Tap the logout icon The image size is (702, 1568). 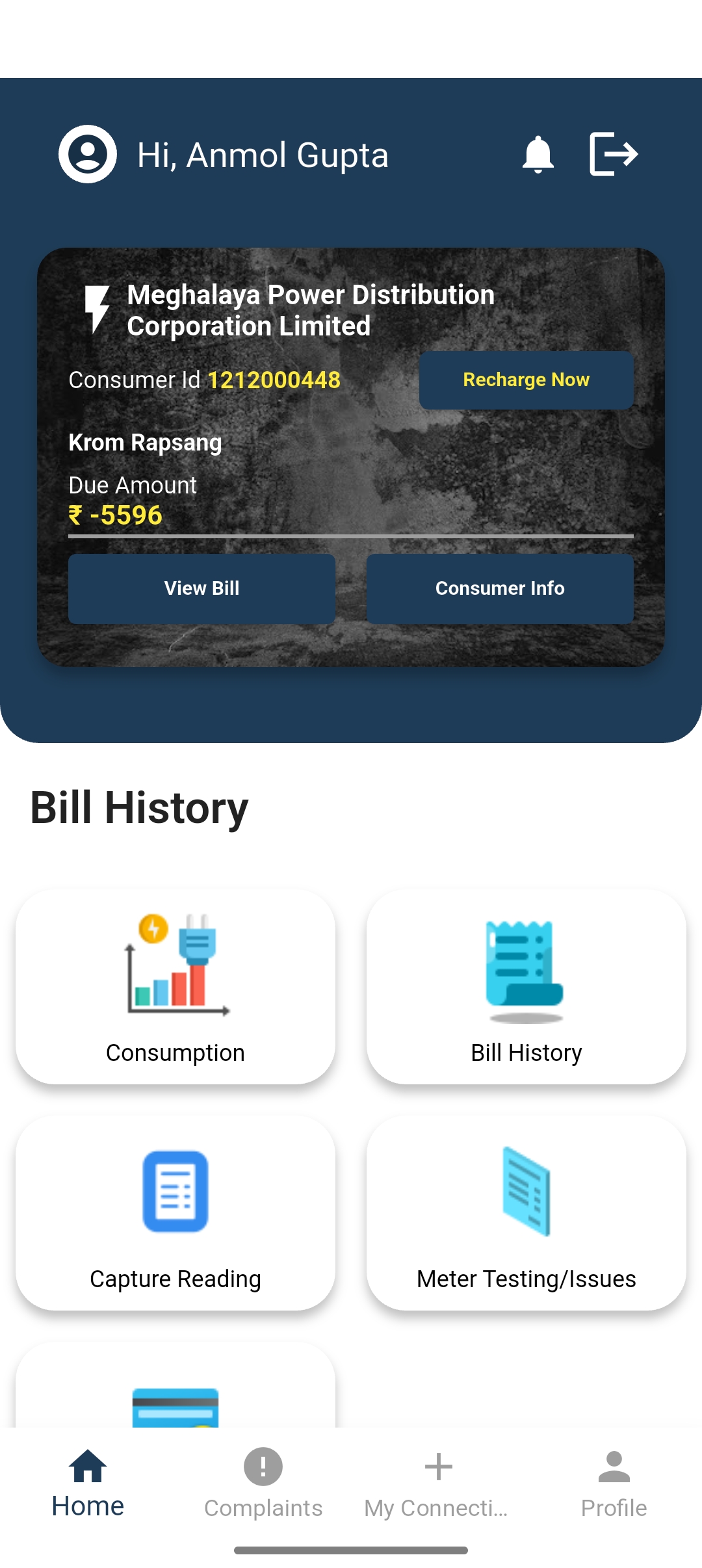point(614,154)
